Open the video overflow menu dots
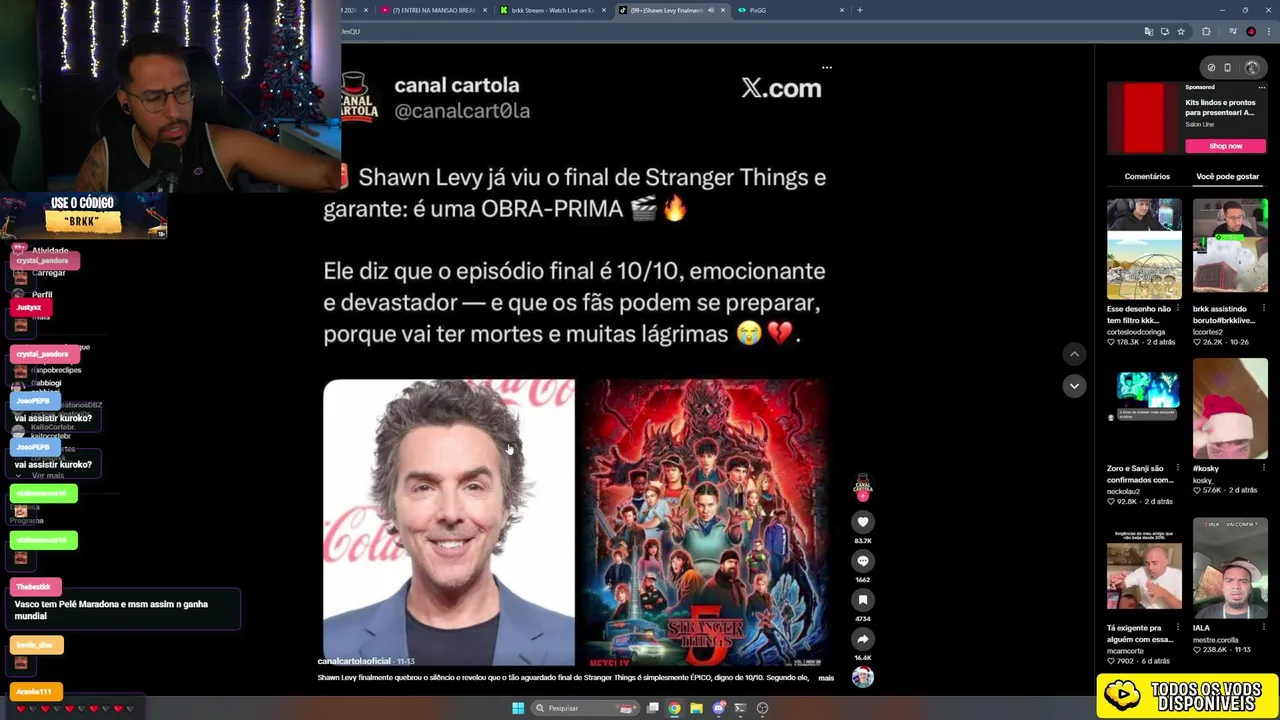This screenshot has height=720, width=1280. point(826,68)
